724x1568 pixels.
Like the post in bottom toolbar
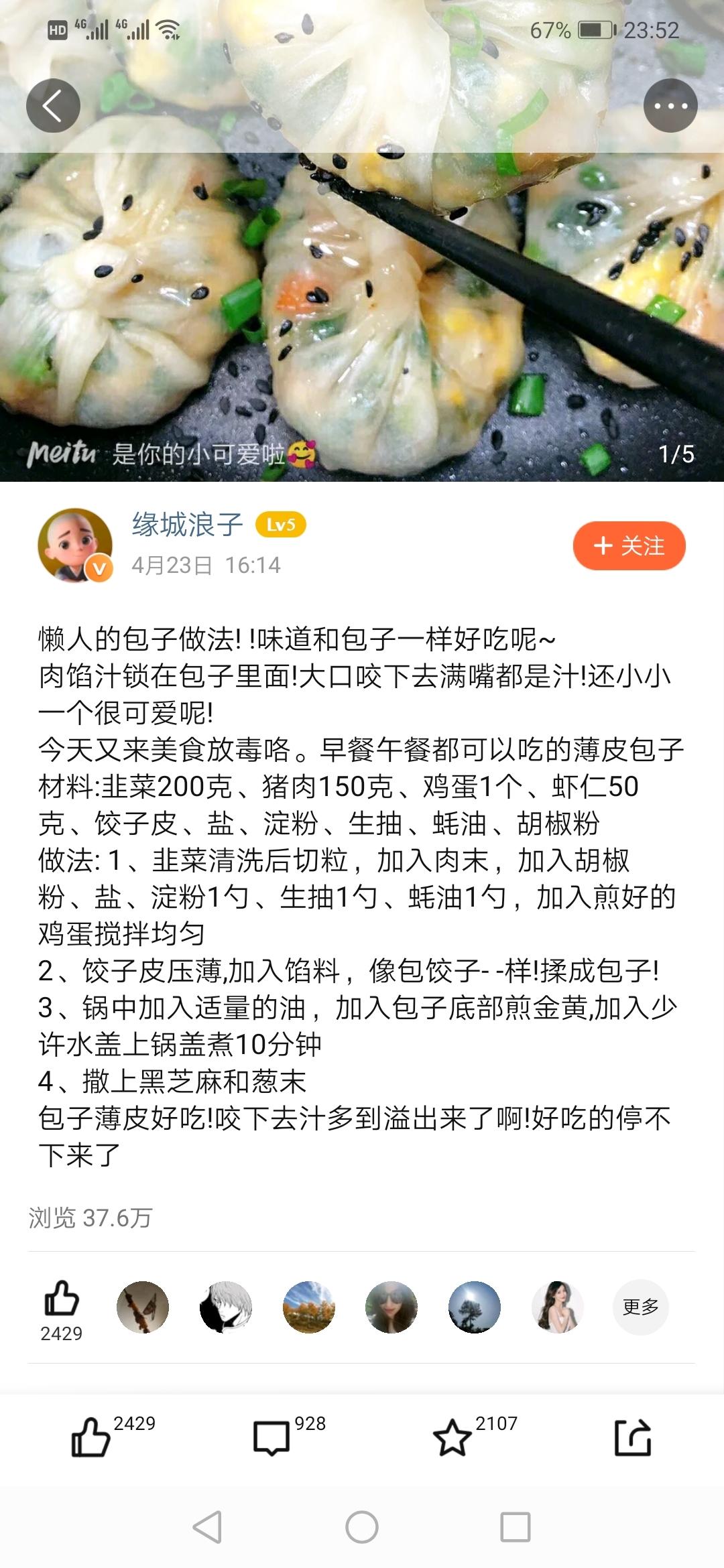(x=91, y=1437)
